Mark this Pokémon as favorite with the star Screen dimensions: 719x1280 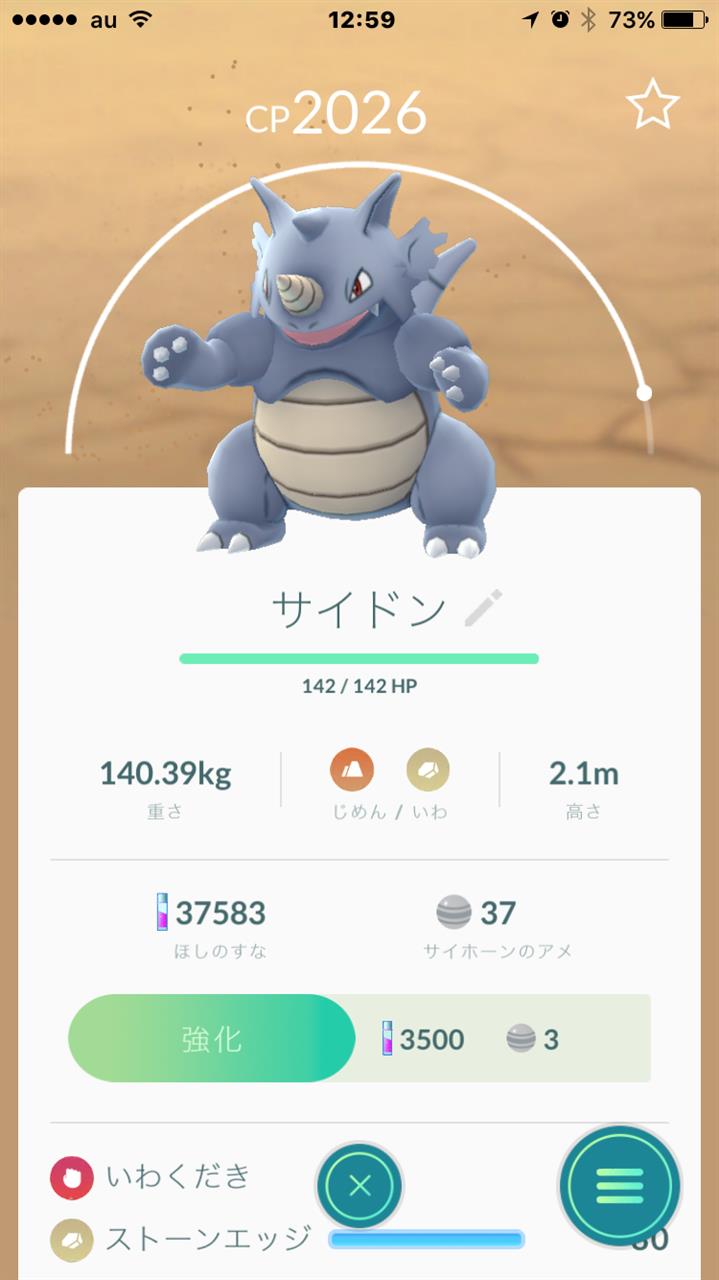click(x=652, y=104)
